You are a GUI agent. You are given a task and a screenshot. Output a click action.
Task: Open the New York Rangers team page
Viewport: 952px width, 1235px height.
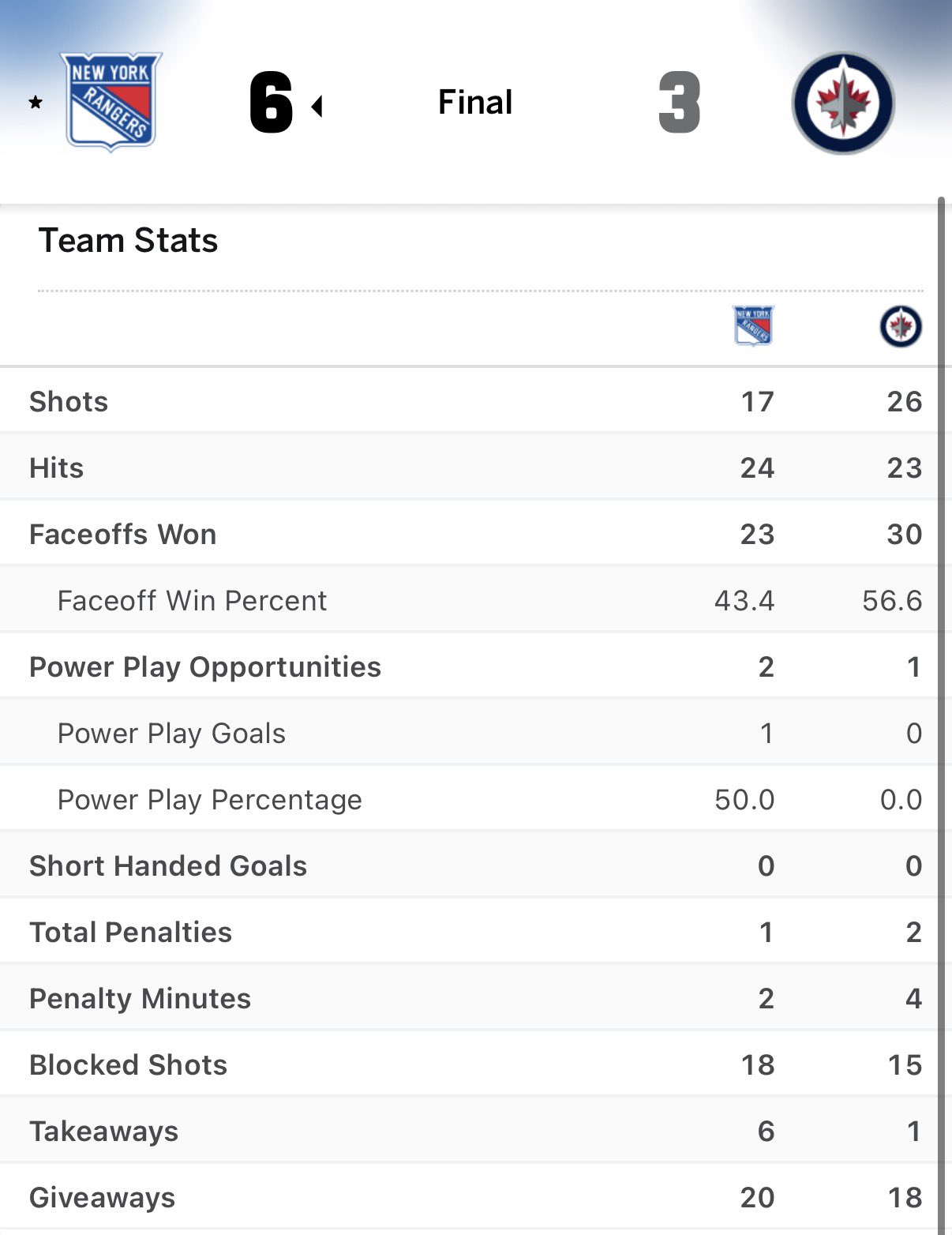point(111,102)
